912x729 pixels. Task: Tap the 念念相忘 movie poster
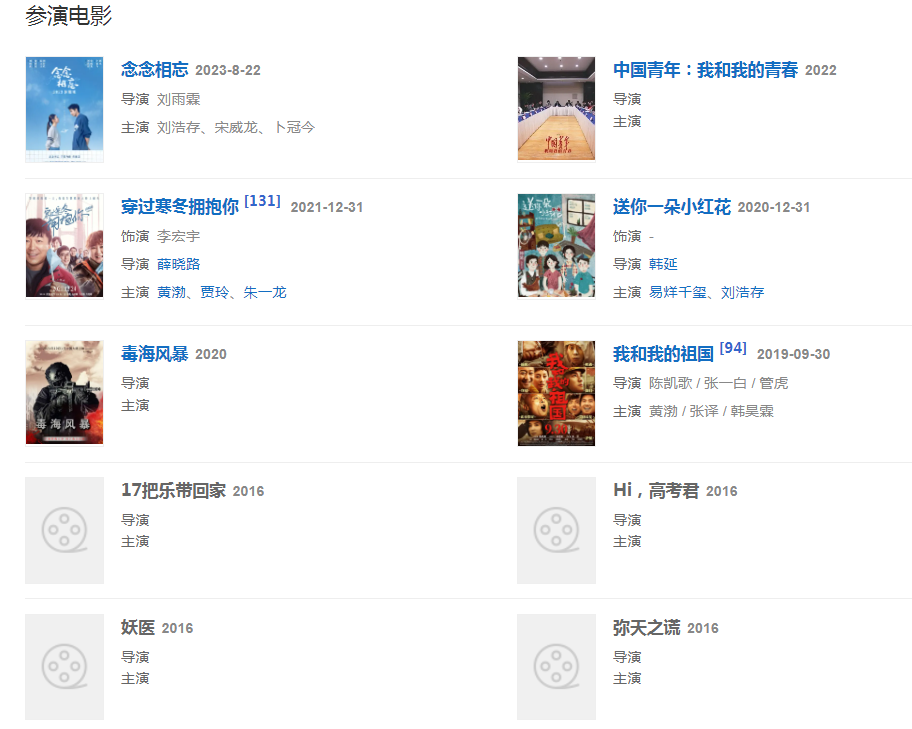(x=64, y=109)
